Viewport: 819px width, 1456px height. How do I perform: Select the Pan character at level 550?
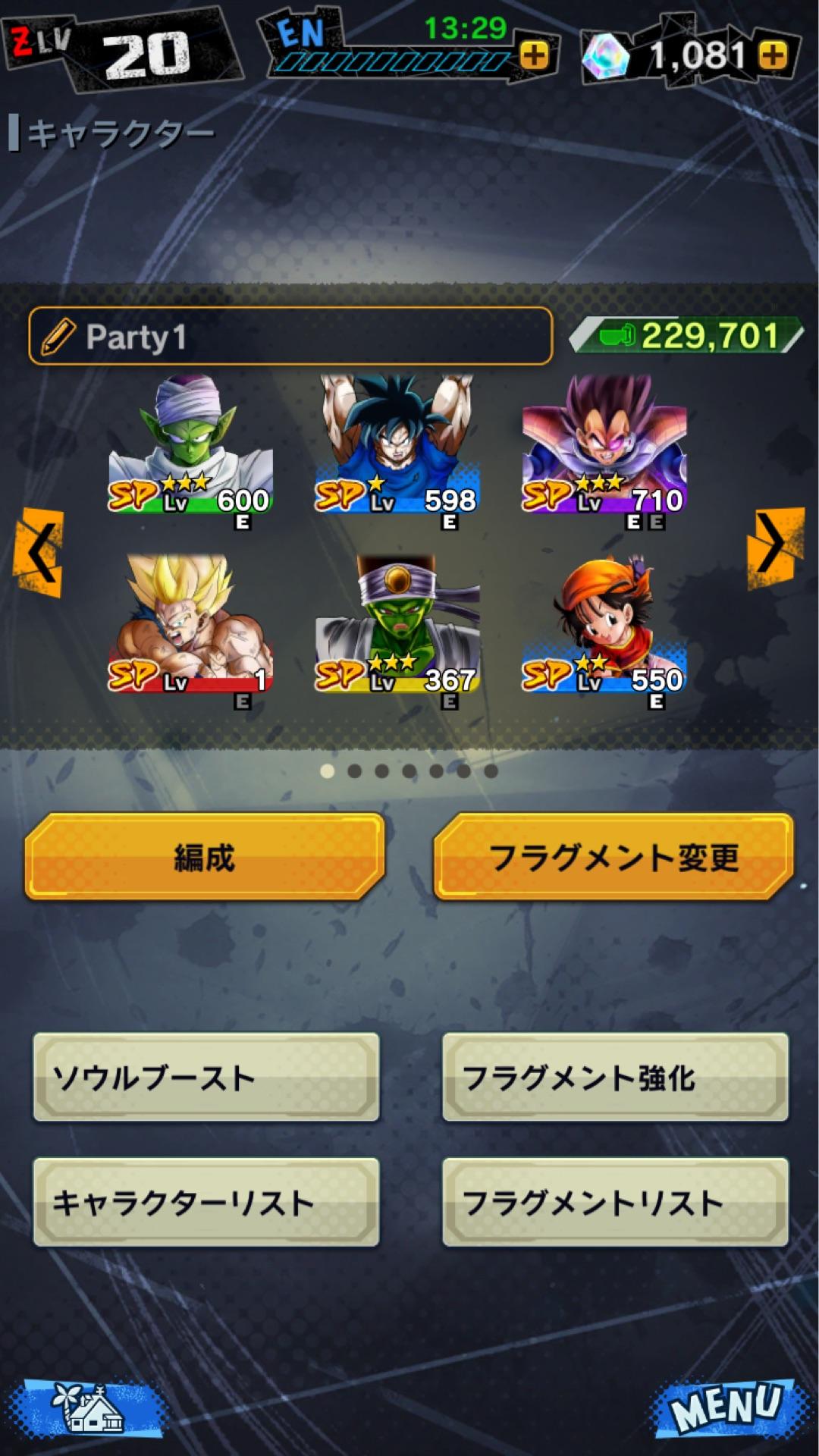(604, 626)
